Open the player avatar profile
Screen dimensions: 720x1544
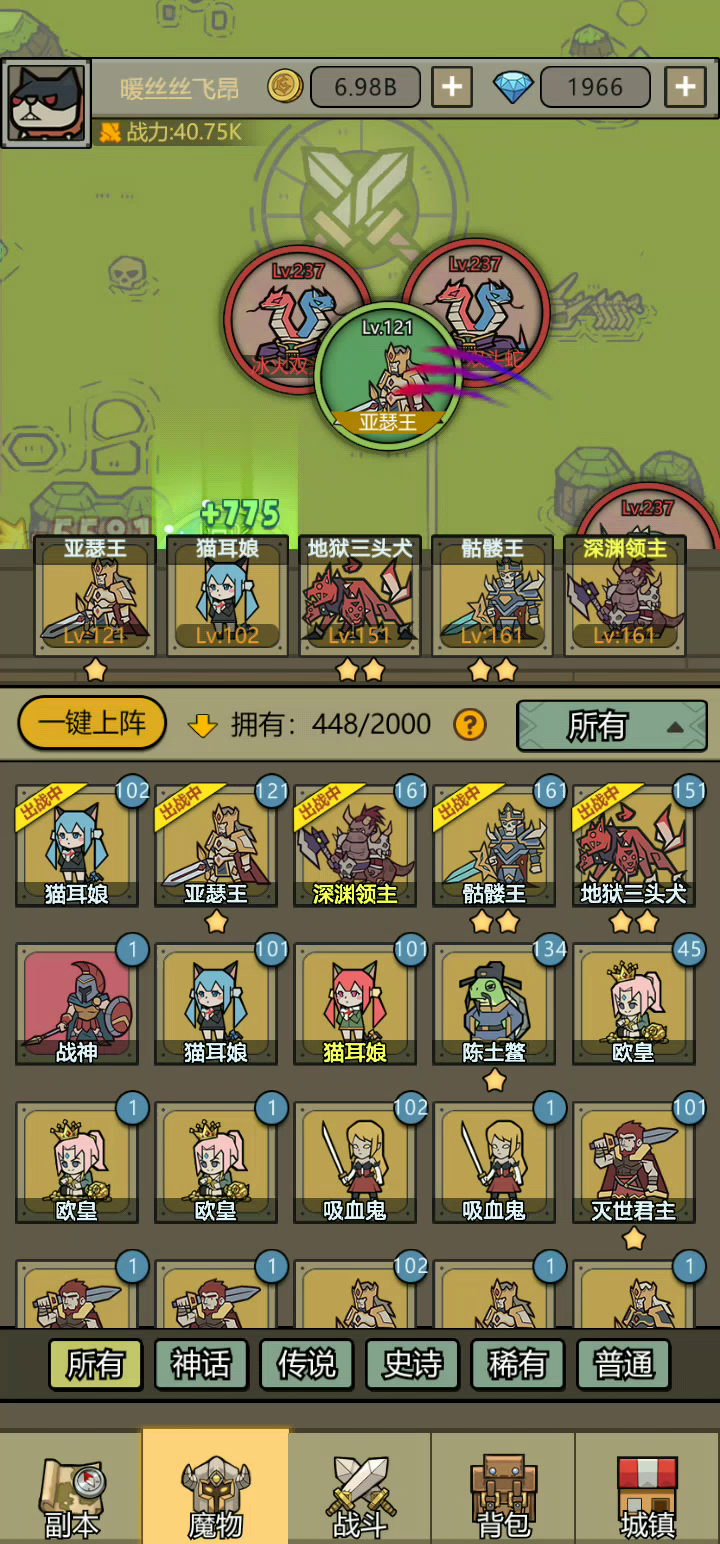click(x=46, y=103)
